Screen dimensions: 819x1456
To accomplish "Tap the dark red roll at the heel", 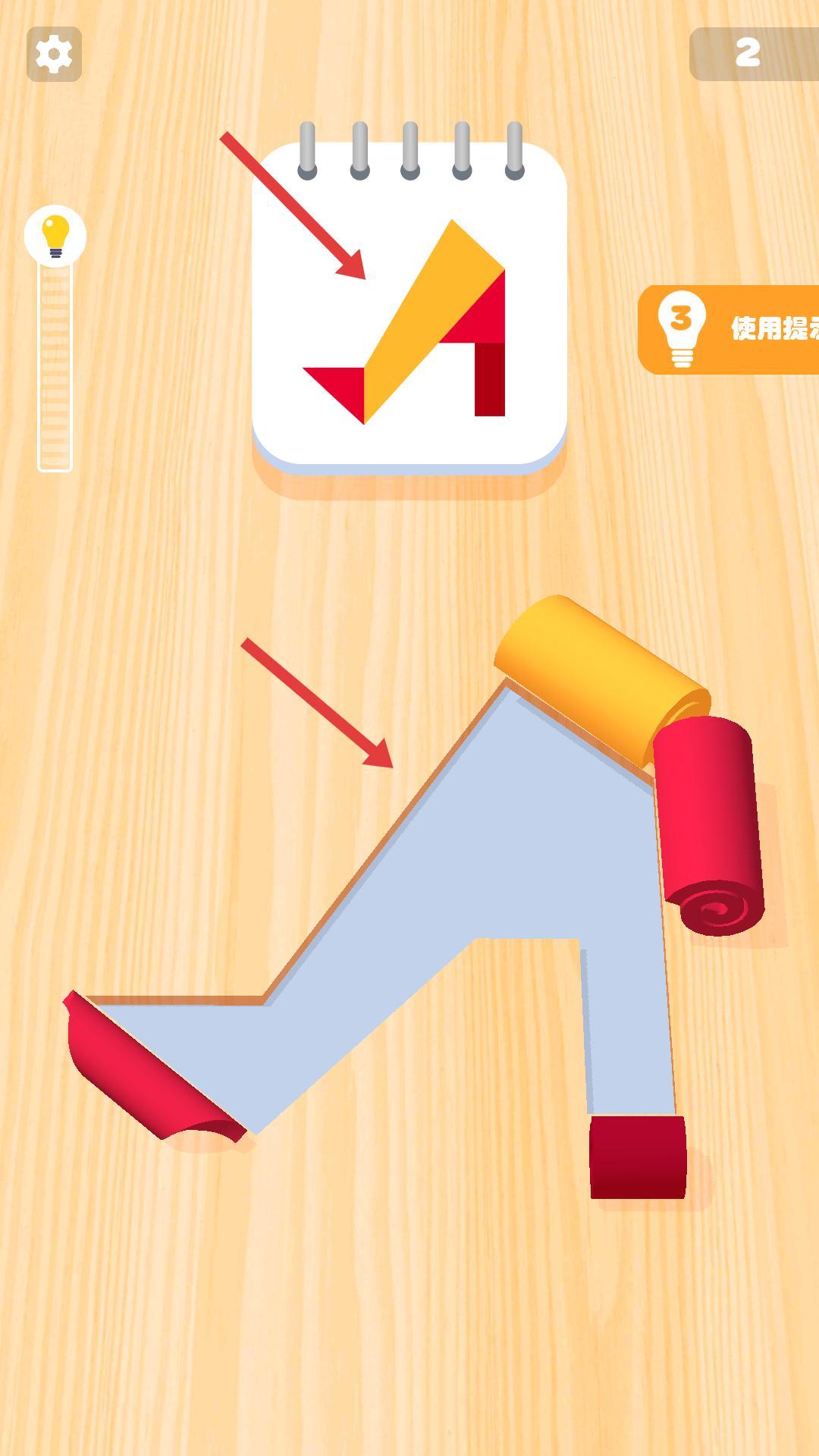I will 637,1156.
